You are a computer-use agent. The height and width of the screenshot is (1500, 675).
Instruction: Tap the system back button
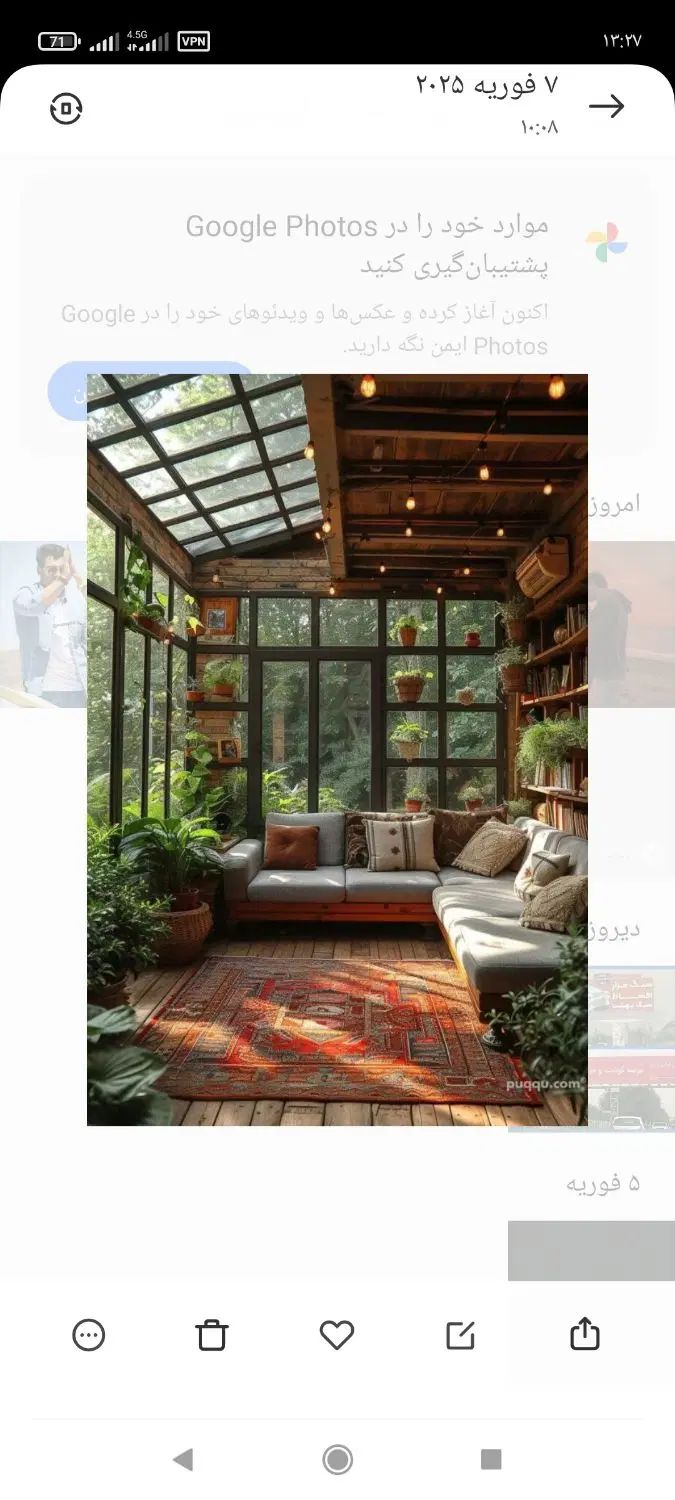[183, 1459]
